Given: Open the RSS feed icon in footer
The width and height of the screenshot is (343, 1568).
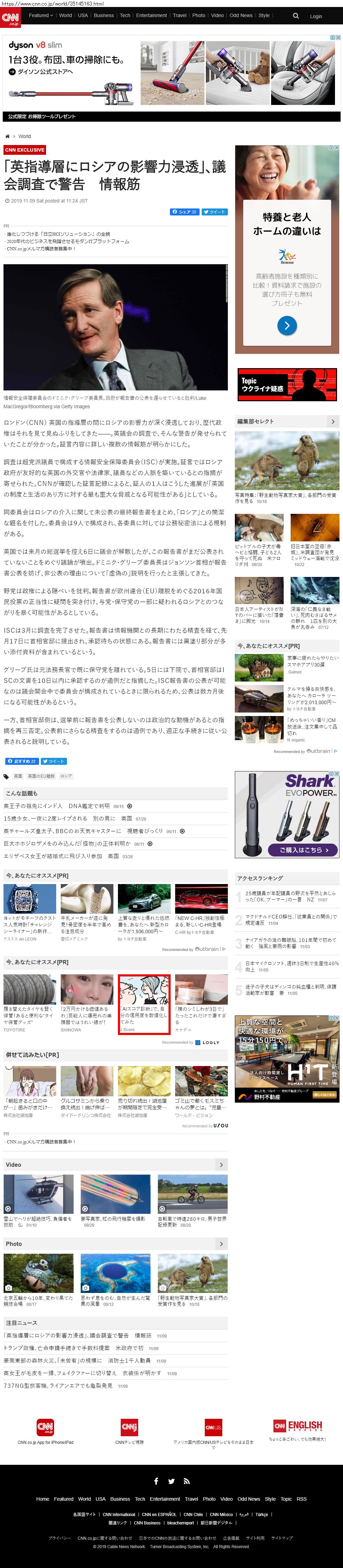Looking at the screenshot, I should click(x=186, y=1481).
